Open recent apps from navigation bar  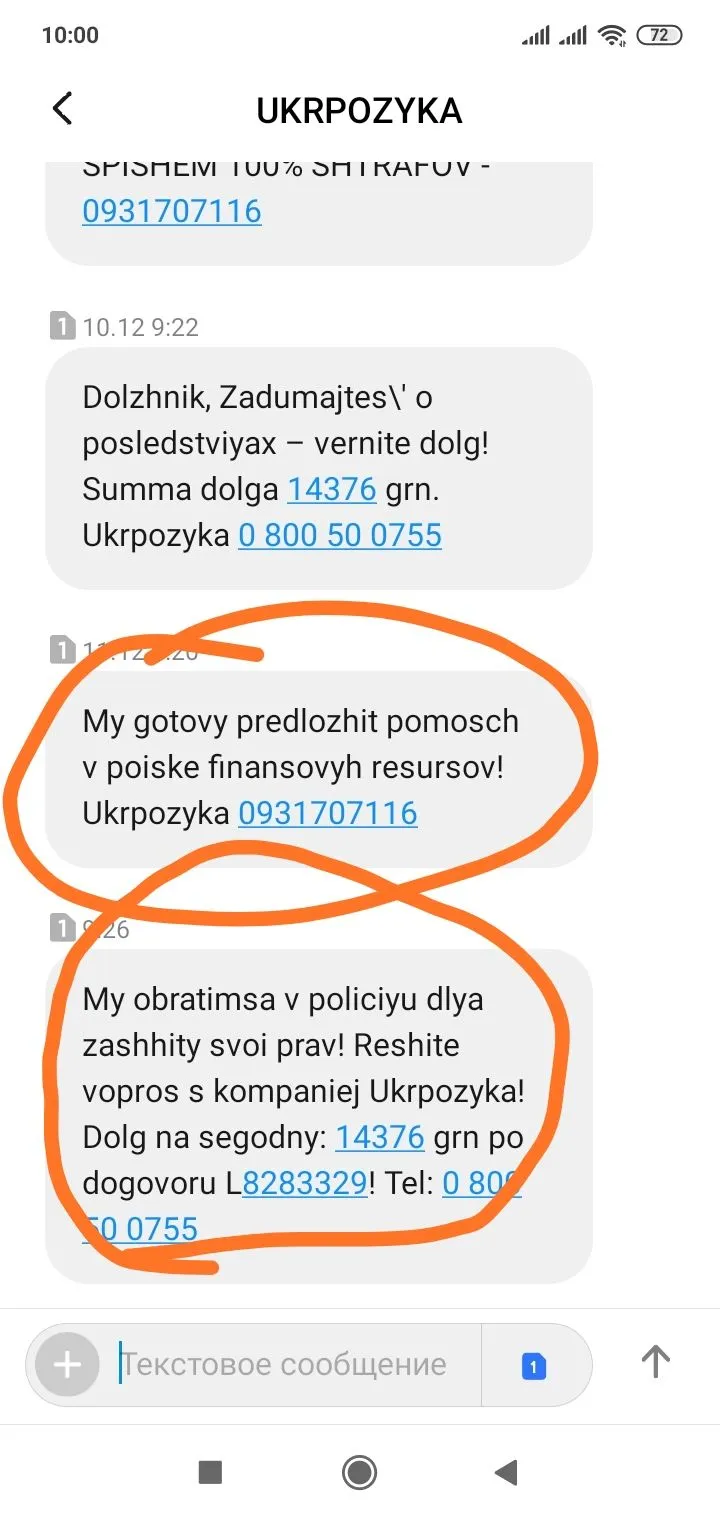tap(210, 1472)
